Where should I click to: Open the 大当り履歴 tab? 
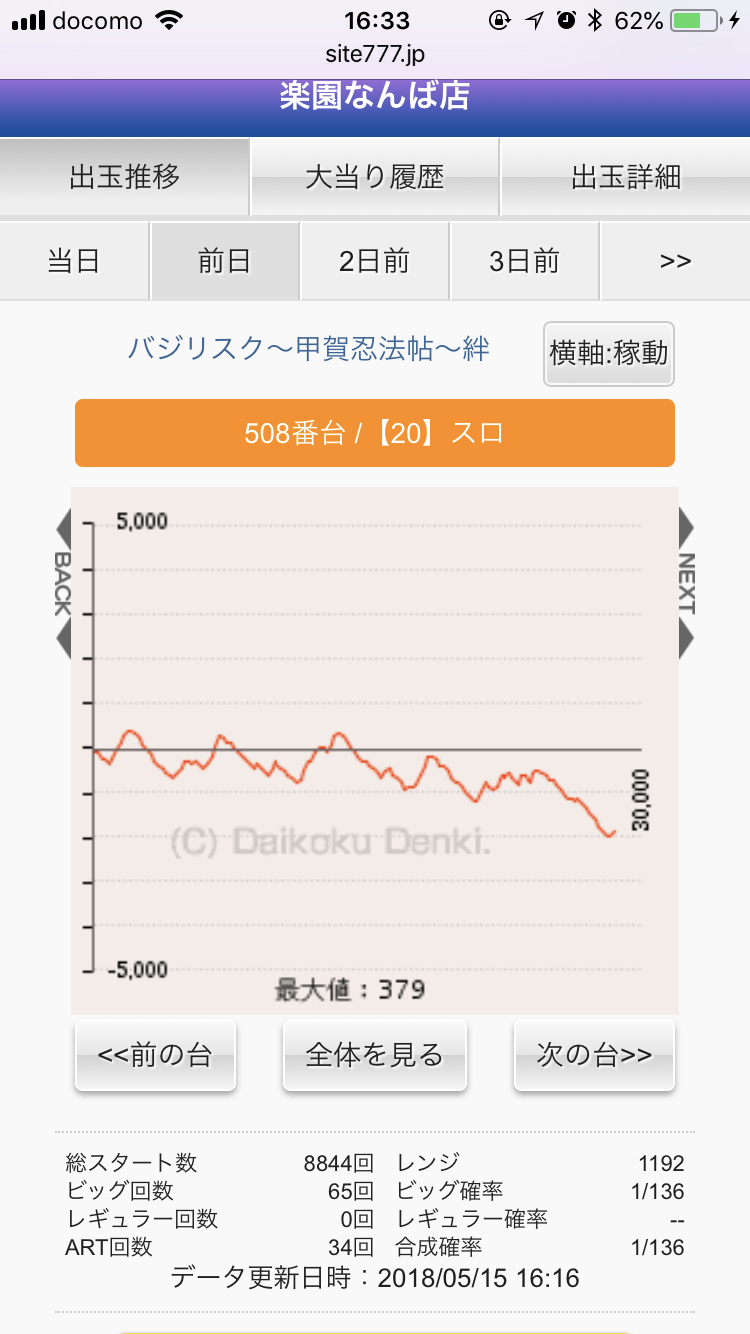(x=375, y=177)
